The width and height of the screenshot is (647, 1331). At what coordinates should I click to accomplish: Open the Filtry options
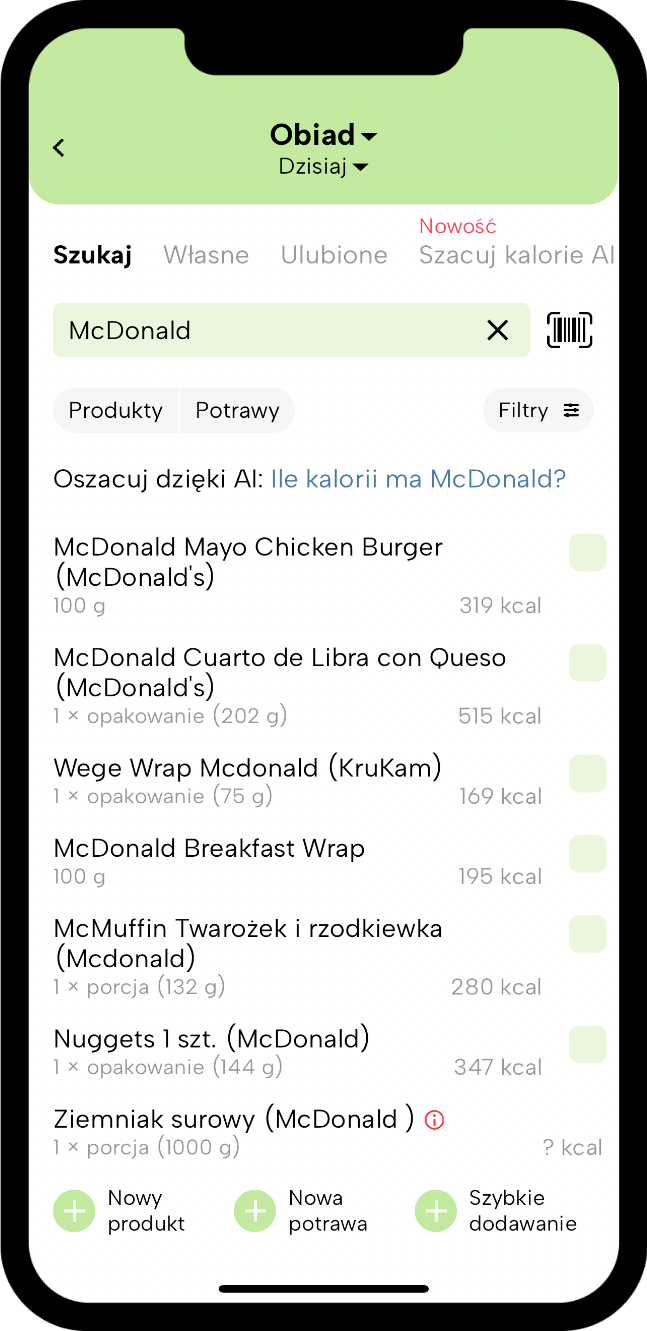pyautogui.click(x=538, y=410)
